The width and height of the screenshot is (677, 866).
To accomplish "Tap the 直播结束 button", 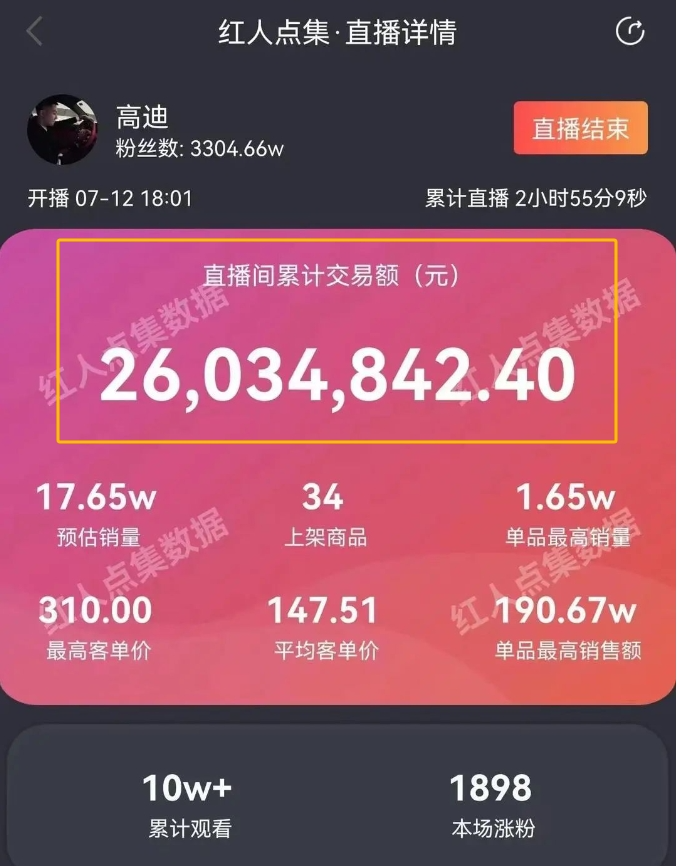I will 580,129.
